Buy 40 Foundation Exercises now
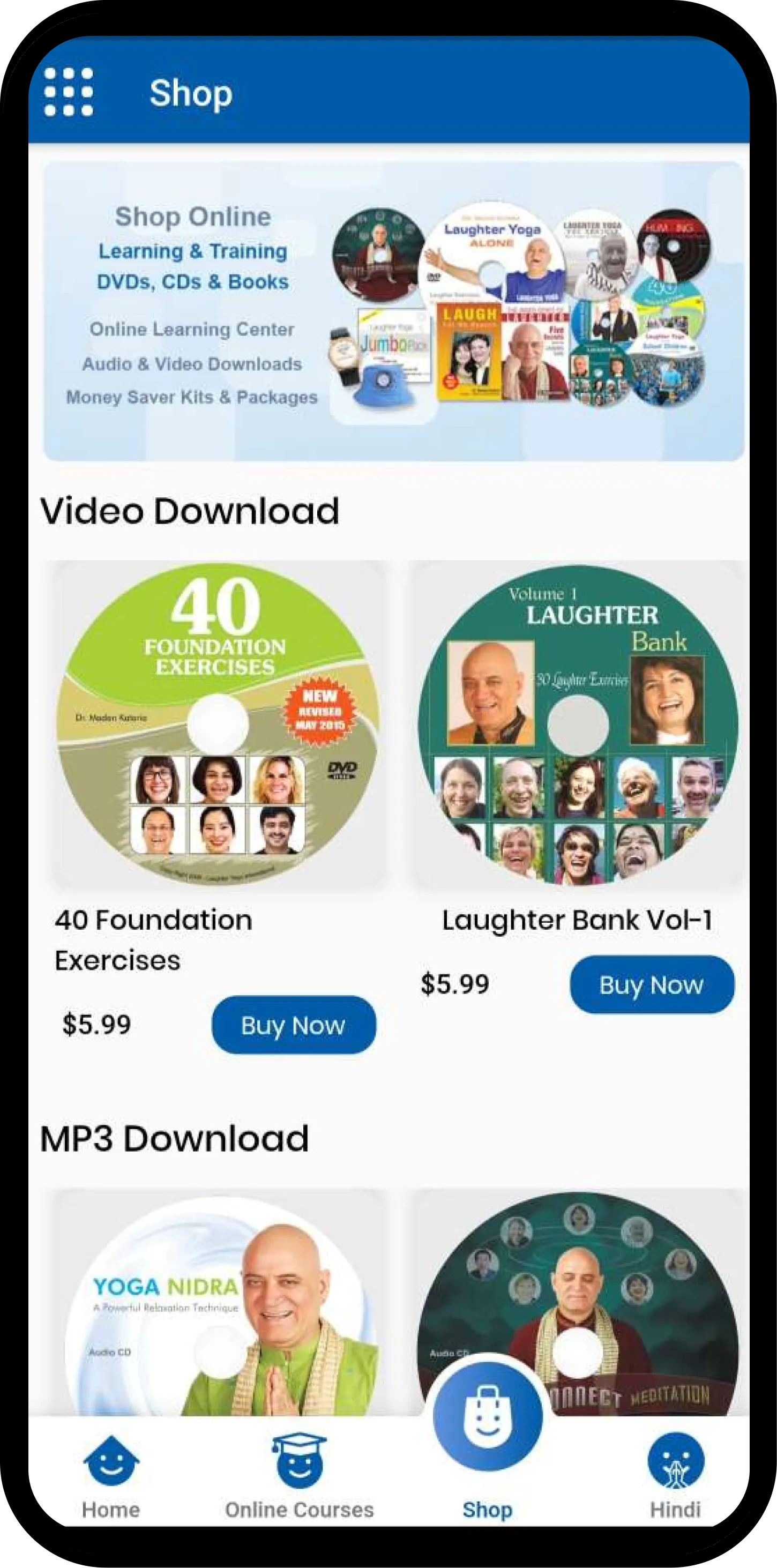The image size is (777, 1568). 293,1025
